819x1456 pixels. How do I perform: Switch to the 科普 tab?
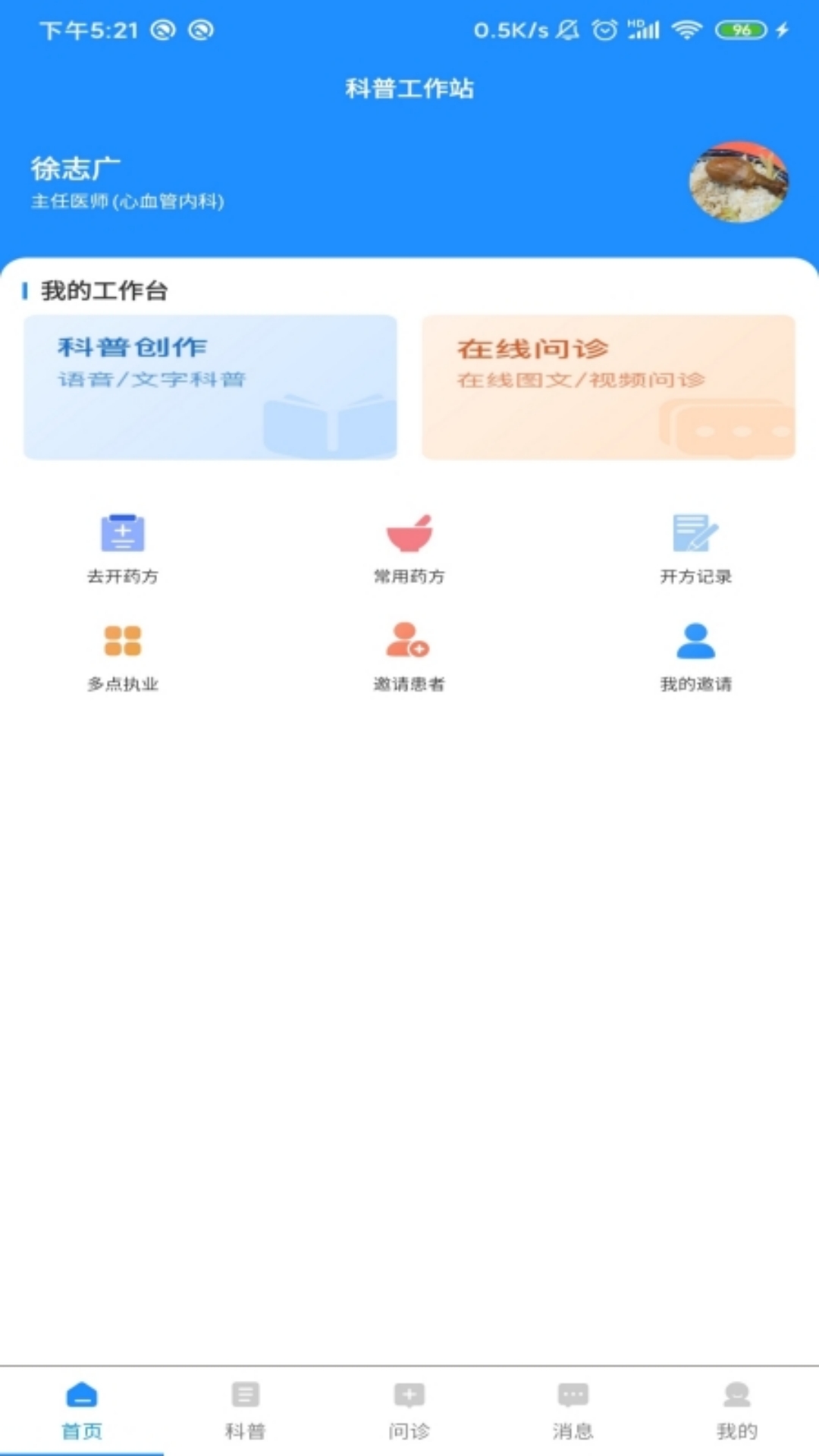(x=245, y=1410)
